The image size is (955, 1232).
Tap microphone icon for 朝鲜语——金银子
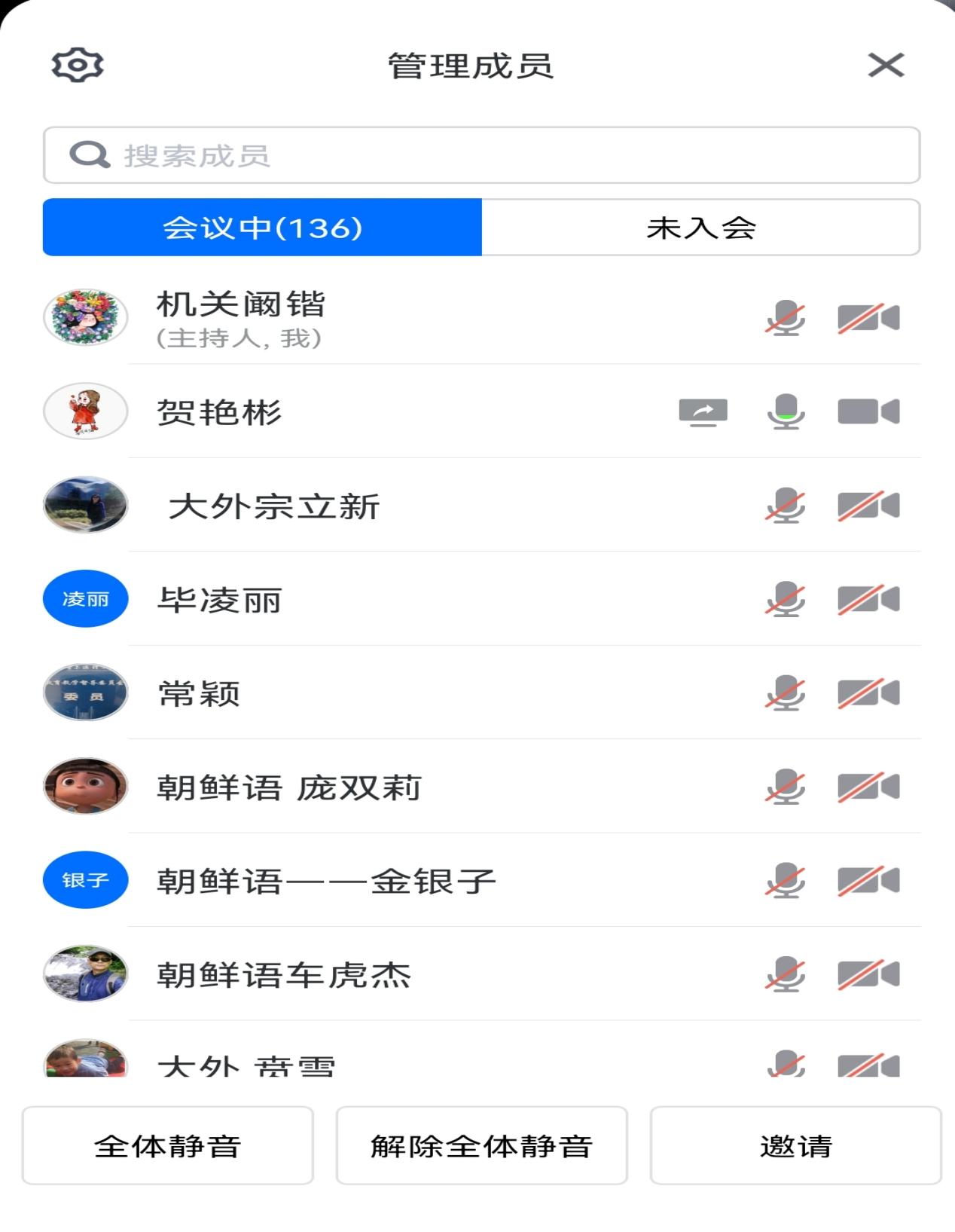[786, 881]
